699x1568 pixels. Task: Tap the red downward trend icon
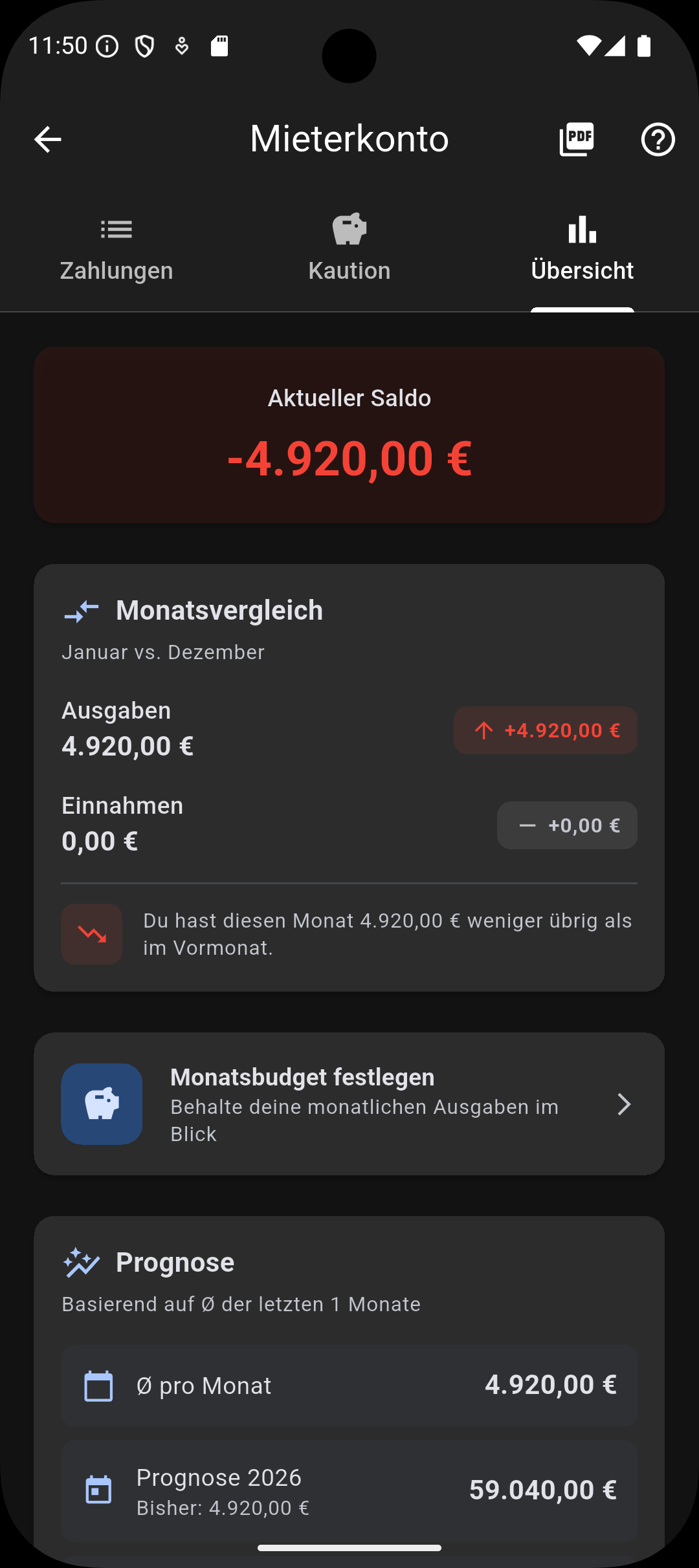[91, 933]
